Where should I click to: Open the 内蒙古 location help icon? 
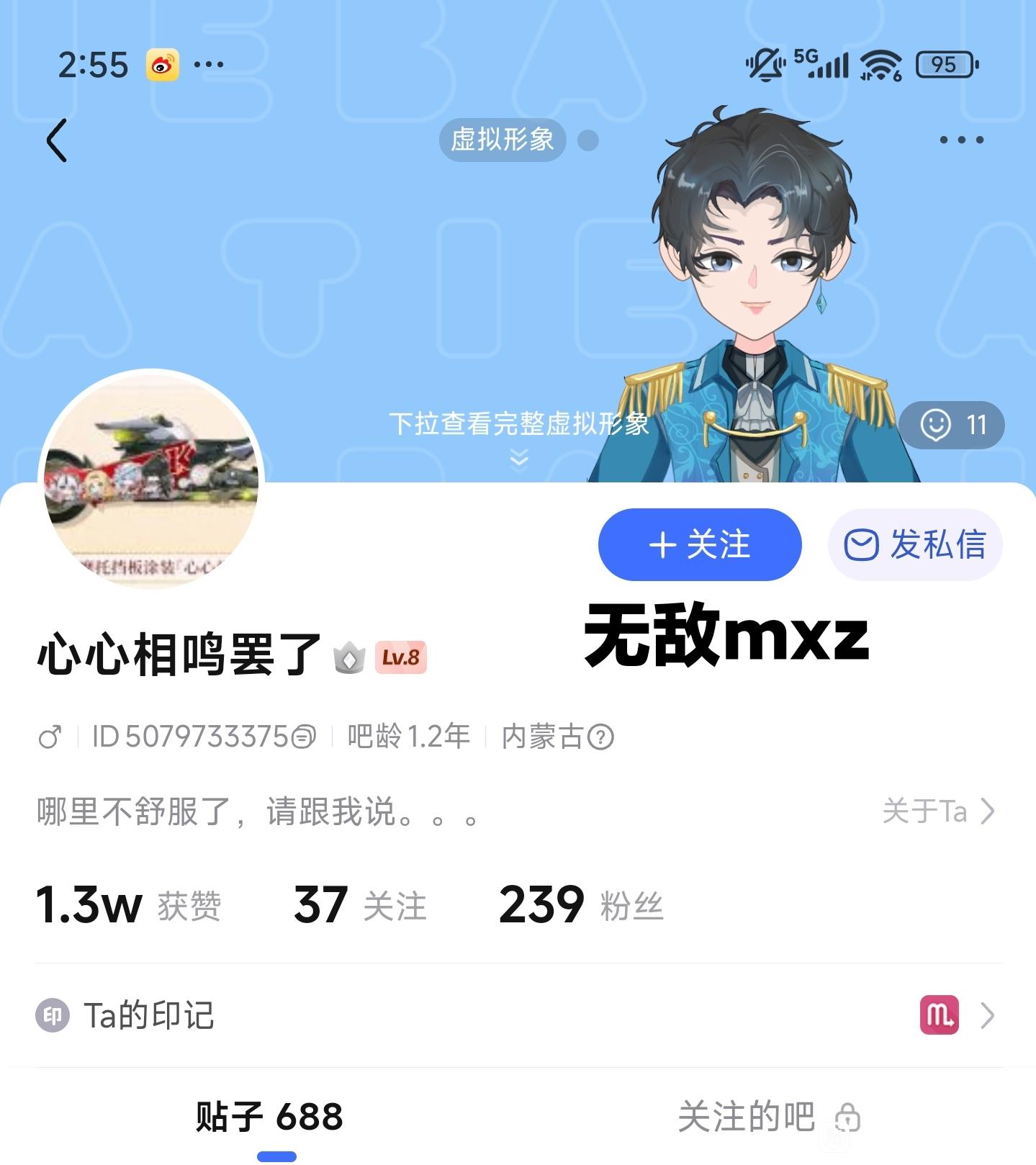(600, 737)
